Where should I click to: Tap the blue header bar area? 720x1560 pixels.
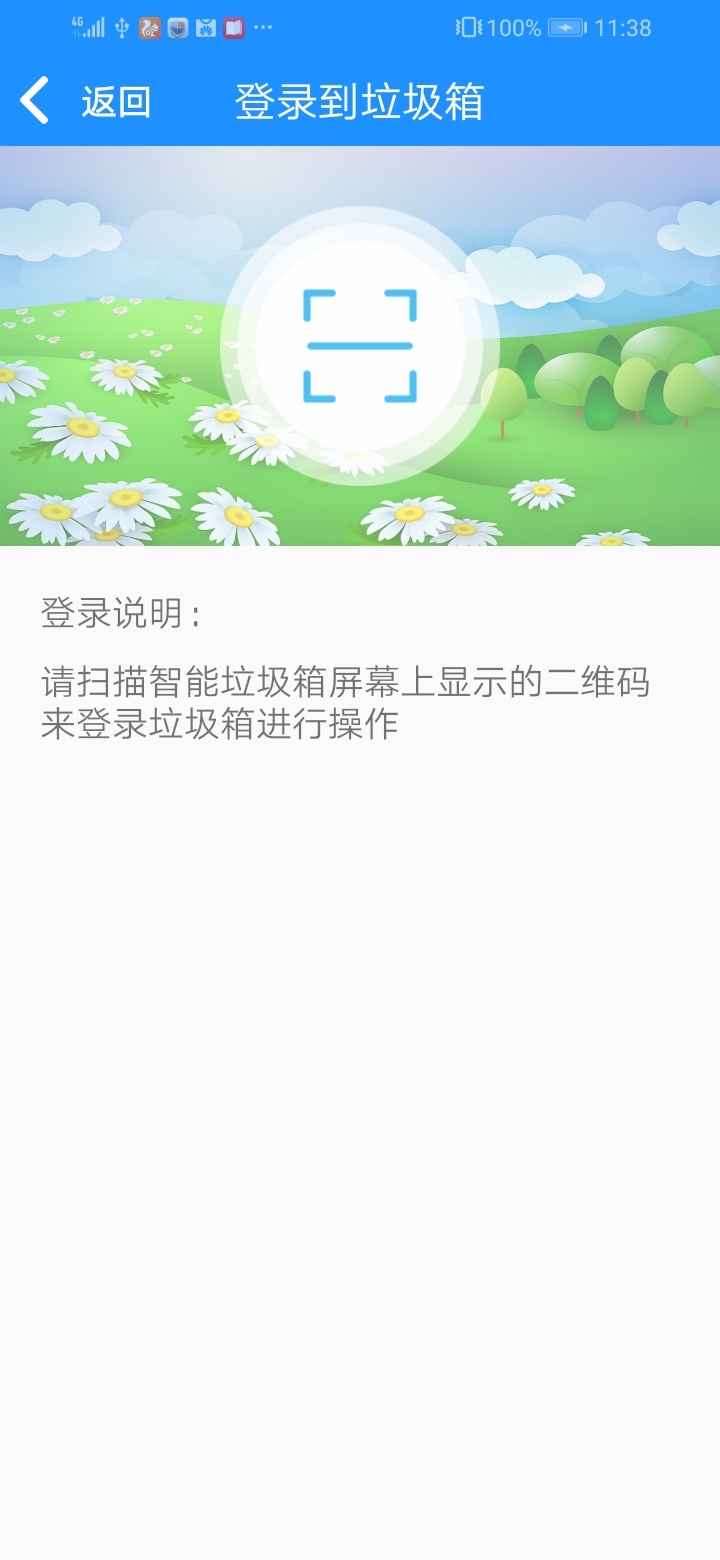click(x=600, y=100)
